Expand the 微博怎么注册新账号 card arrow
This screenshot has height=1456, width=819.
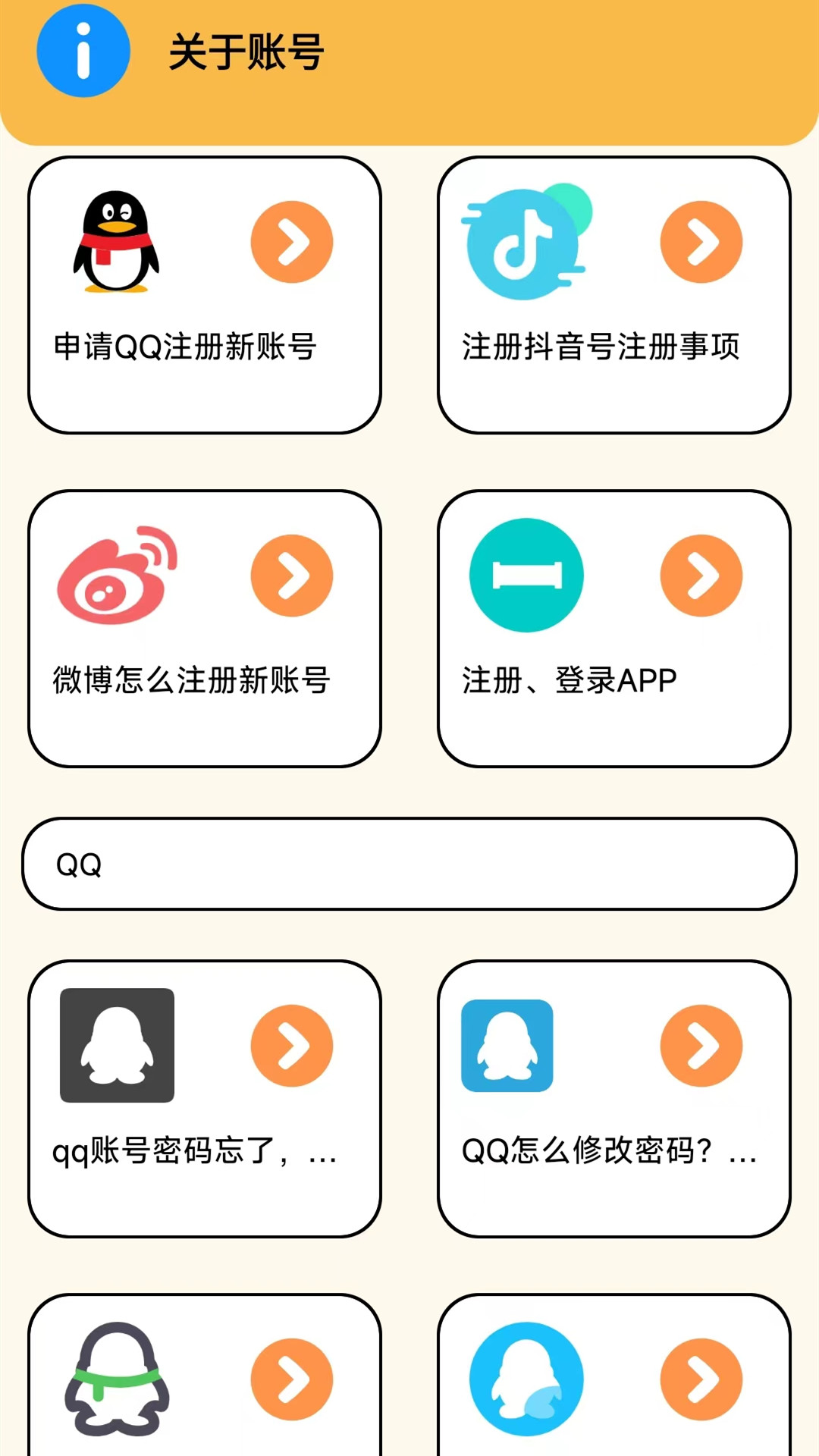[x=293, y=575]
